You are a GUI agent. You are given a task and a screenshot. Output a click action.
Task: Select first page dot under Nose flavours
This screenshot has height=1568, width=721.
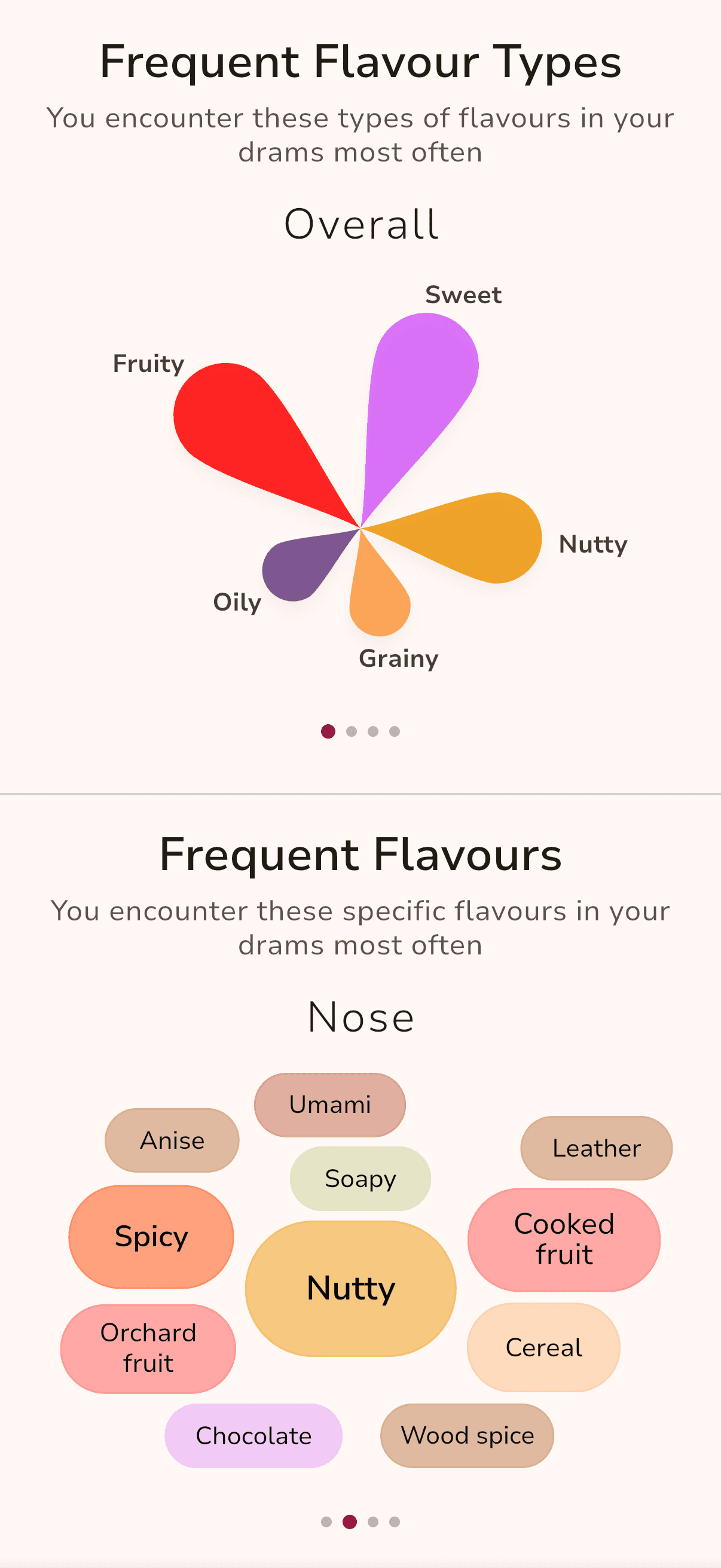click(327, 1522)
